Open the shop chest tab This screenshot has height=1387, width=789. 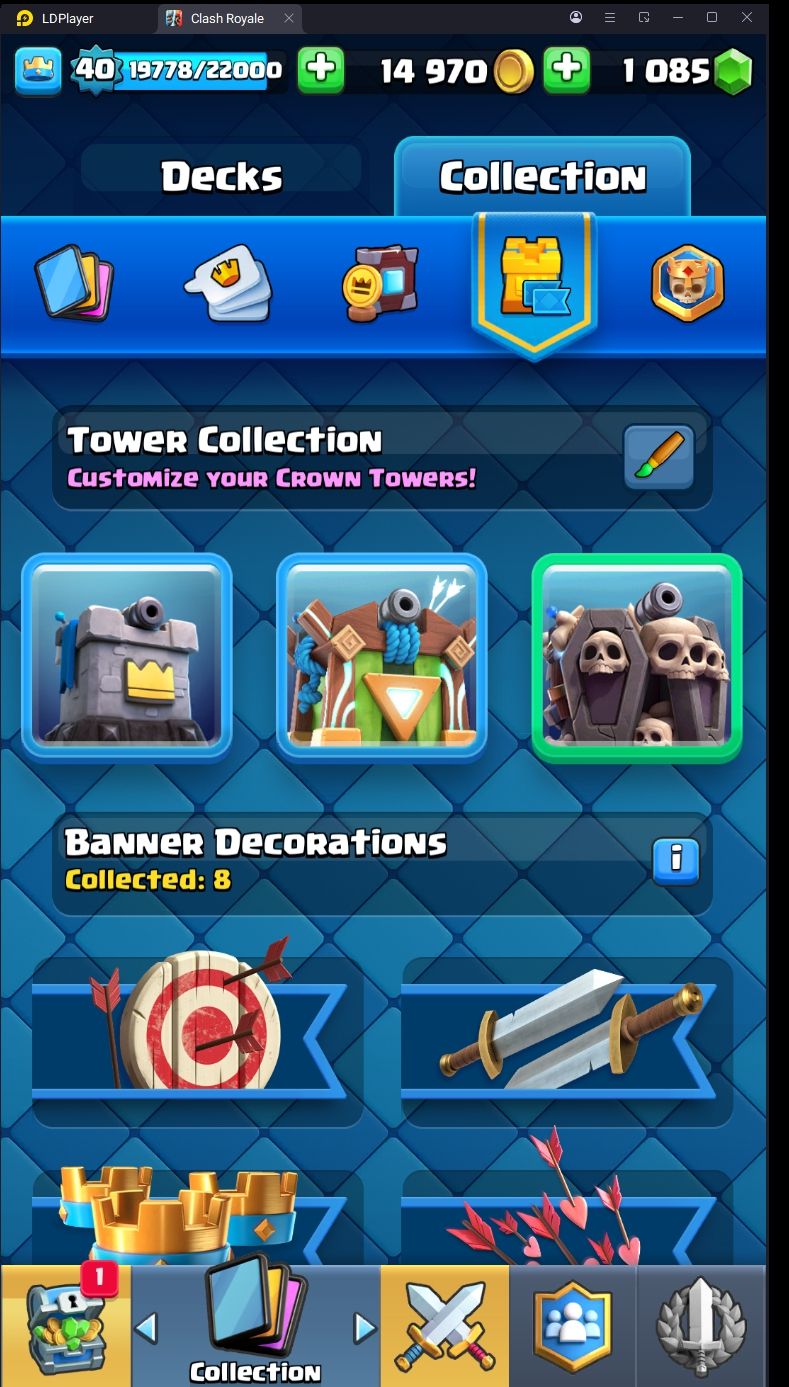(66, 1325)
